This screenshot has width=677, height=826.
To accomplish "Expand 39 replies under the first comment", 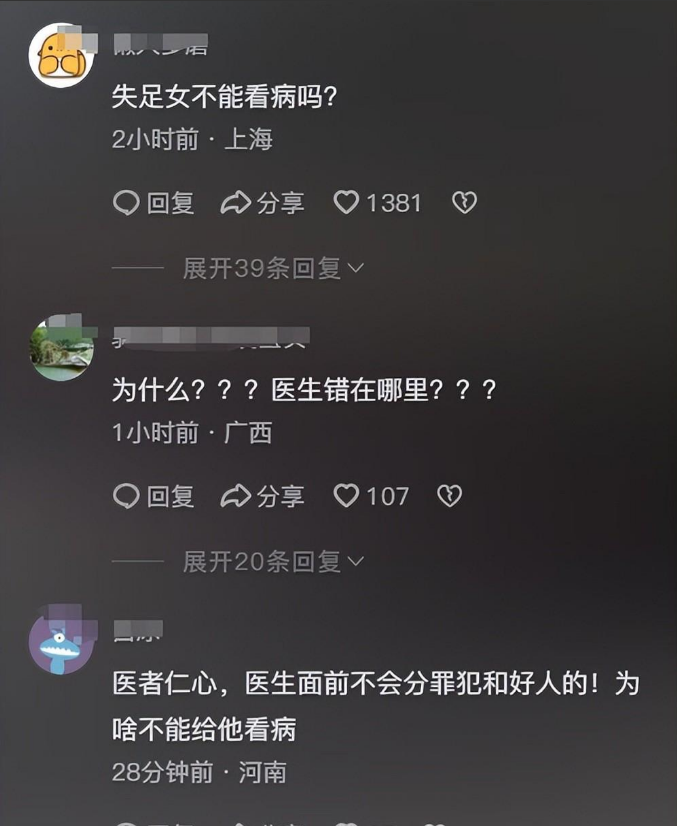I will tap(272, 268).
